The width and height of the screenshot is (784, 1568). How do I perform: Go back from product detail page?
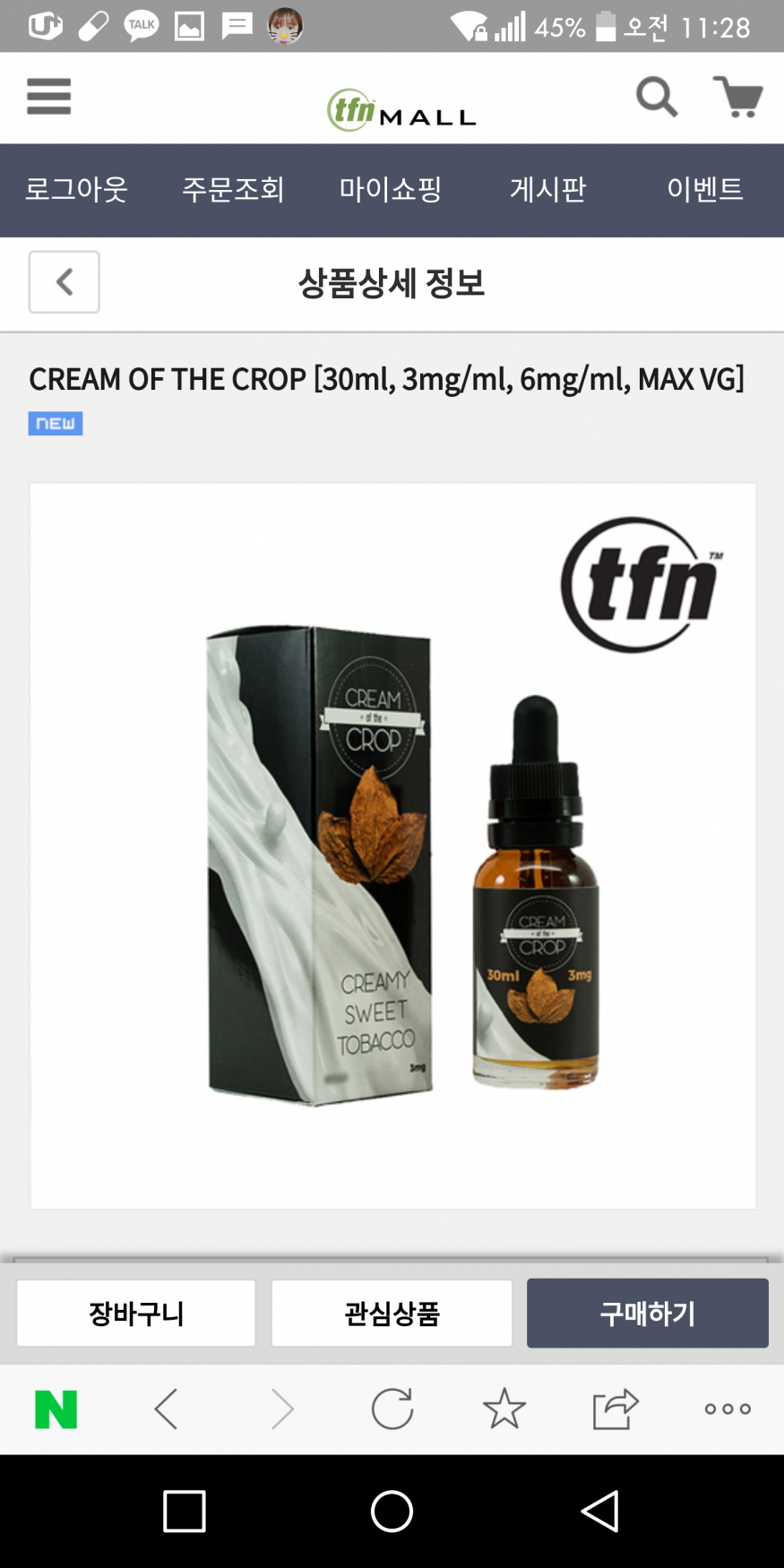(64, 282)
